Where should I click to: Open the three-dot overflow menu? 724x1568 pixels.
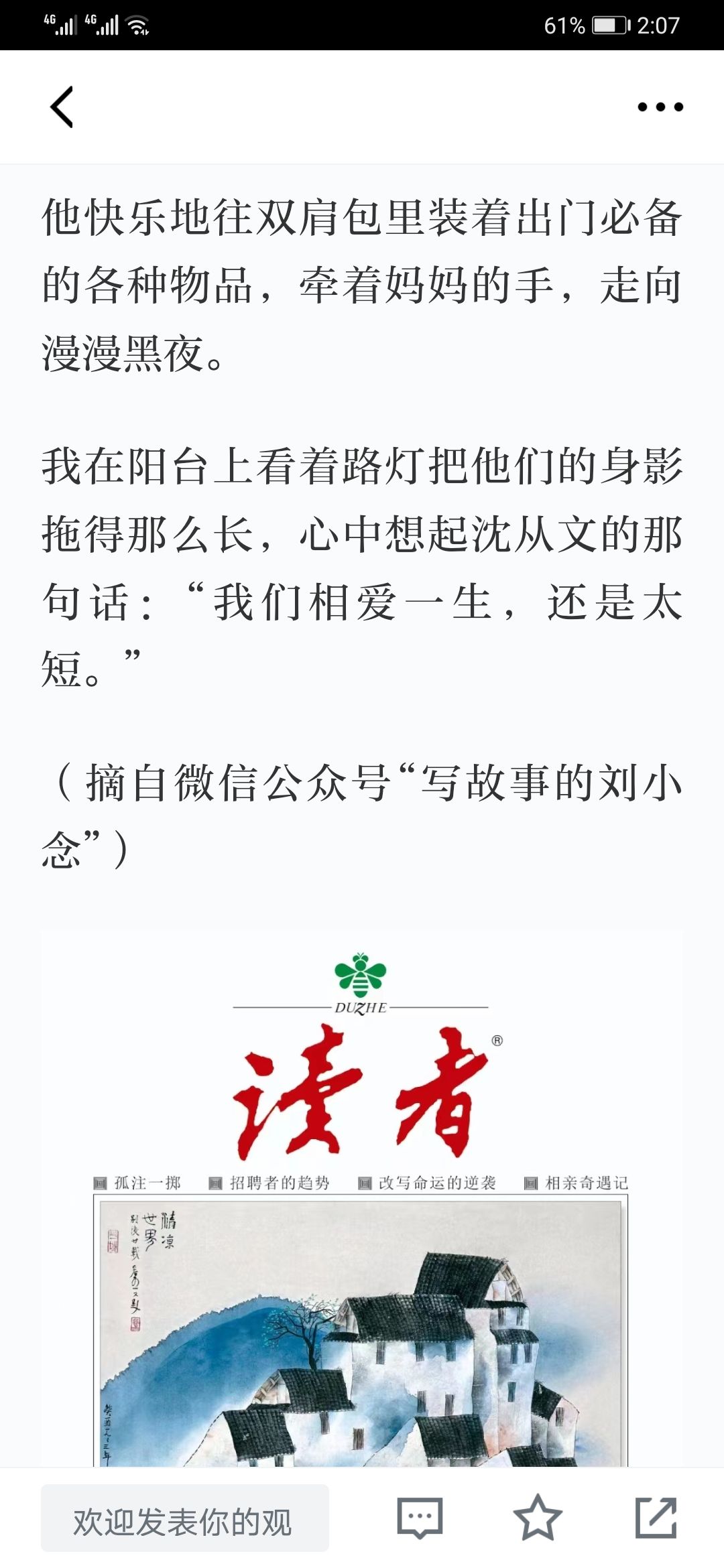(x=660, y=107)
